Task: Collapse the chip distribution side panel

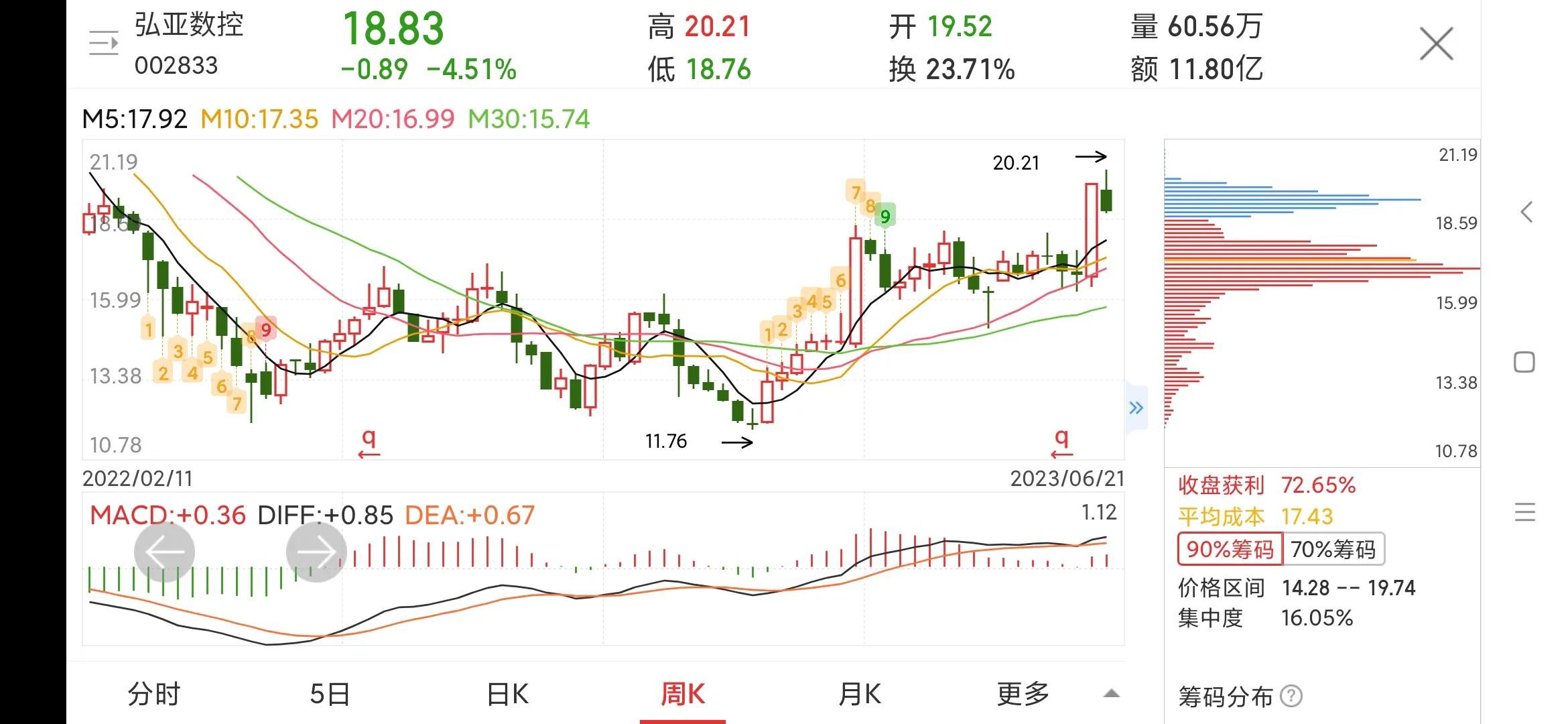Action: pyautogui.click(x=1136, y=408)
